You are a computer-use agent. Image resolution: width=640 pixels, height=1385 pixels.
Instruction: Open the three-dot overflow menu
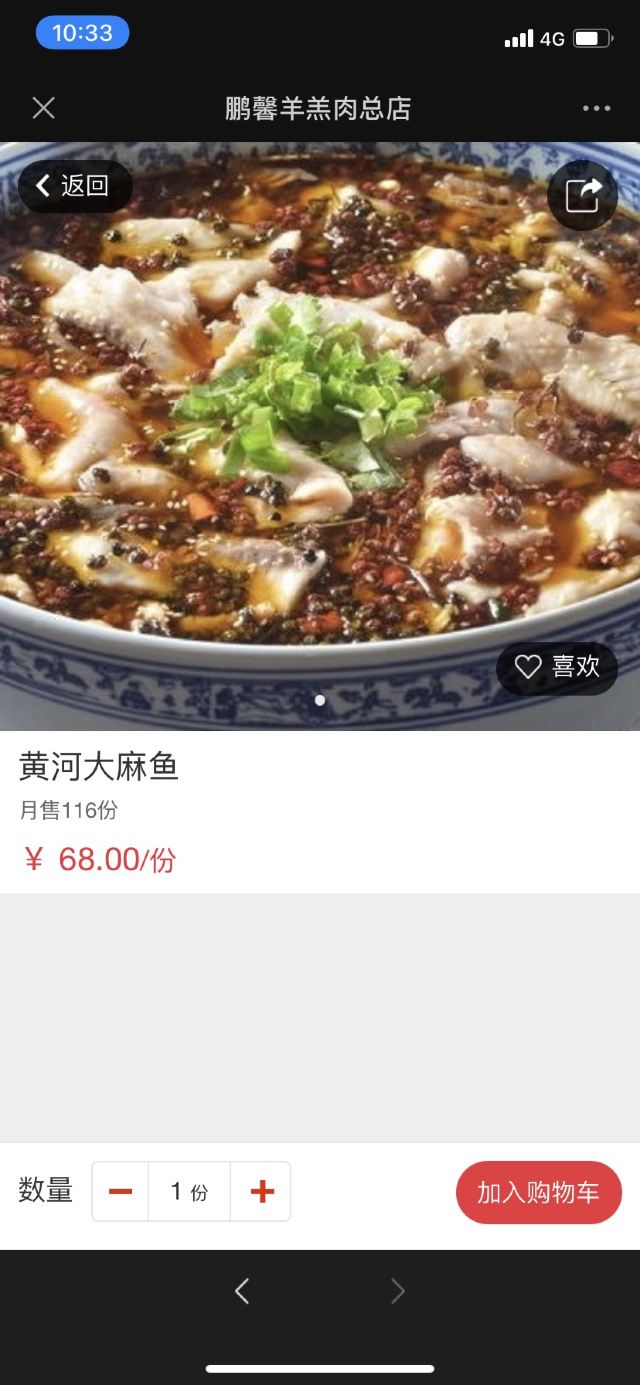596,108
